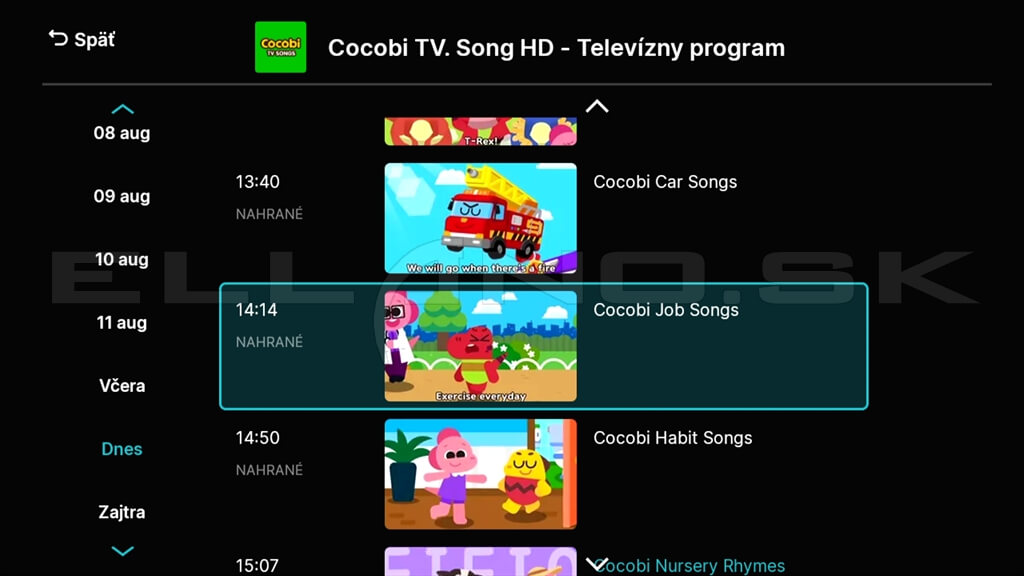Switch to Zajtra programme listing

click(x=122, y=512)
